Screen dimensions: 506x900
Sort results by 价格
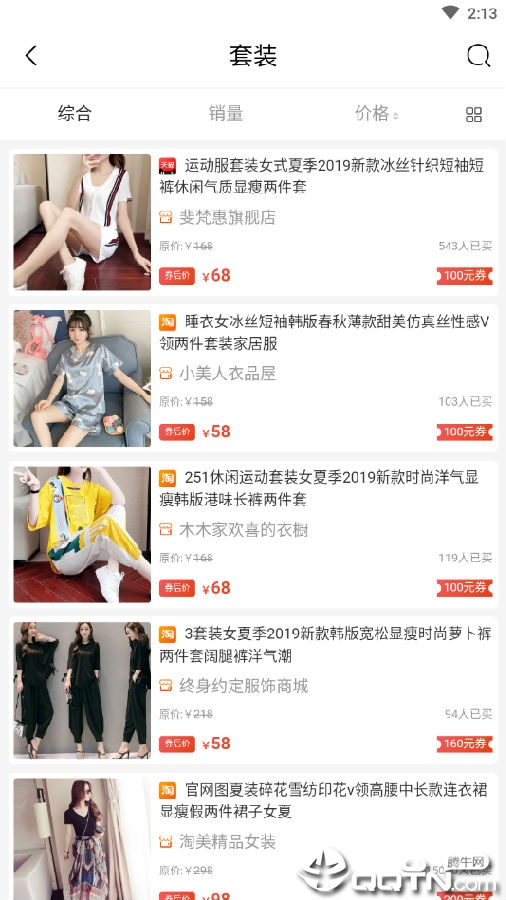click(376, 113)
